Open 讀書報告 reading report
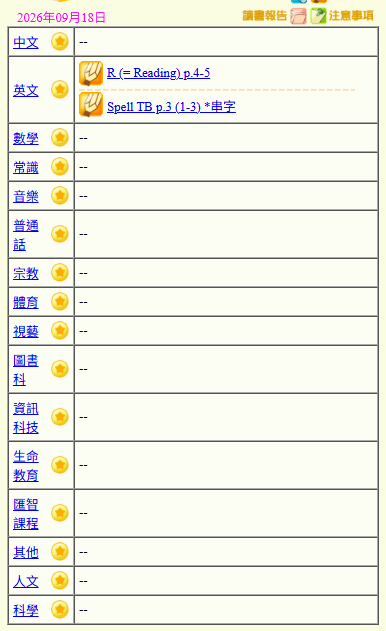 (x=274, y=16)
